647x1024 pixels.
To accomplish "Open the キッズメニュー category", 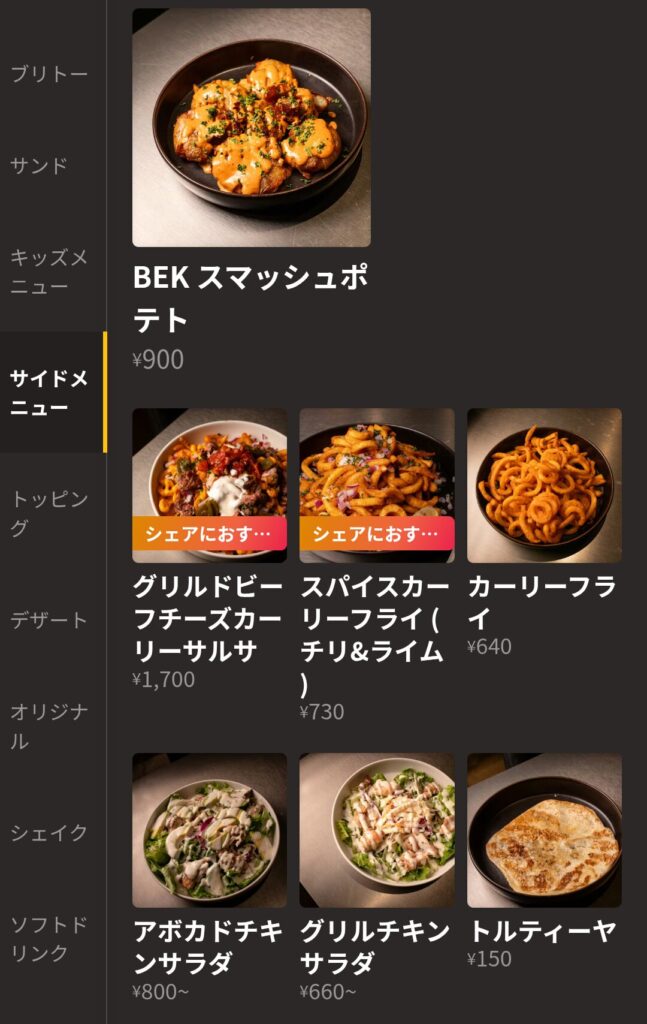I will point(50,272).
